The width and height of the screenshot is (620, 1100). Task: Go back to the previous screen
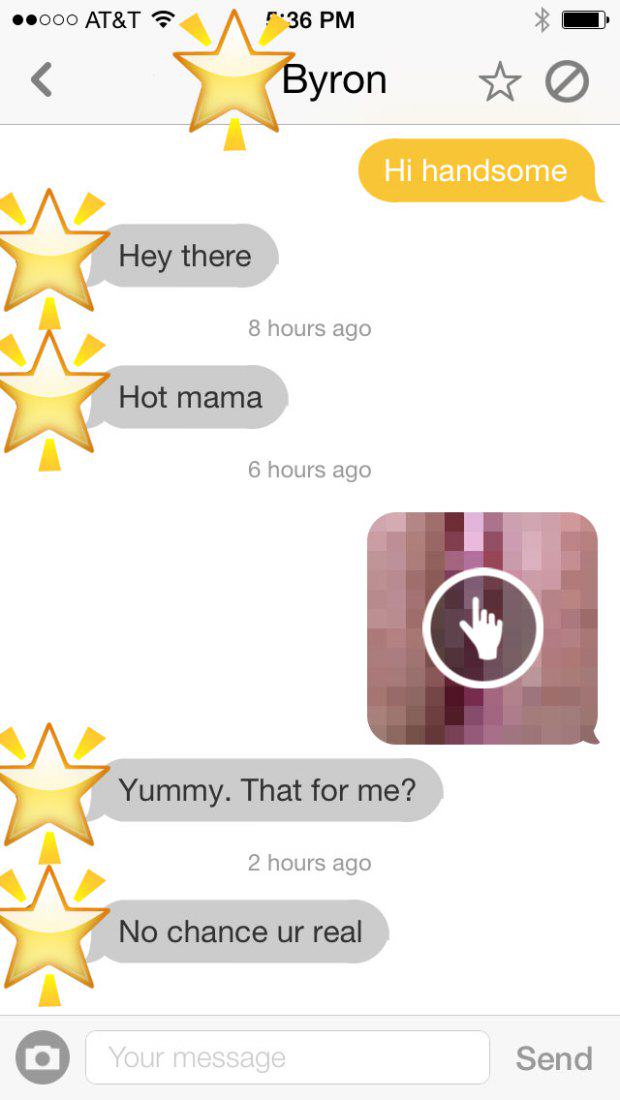point(41,80)
